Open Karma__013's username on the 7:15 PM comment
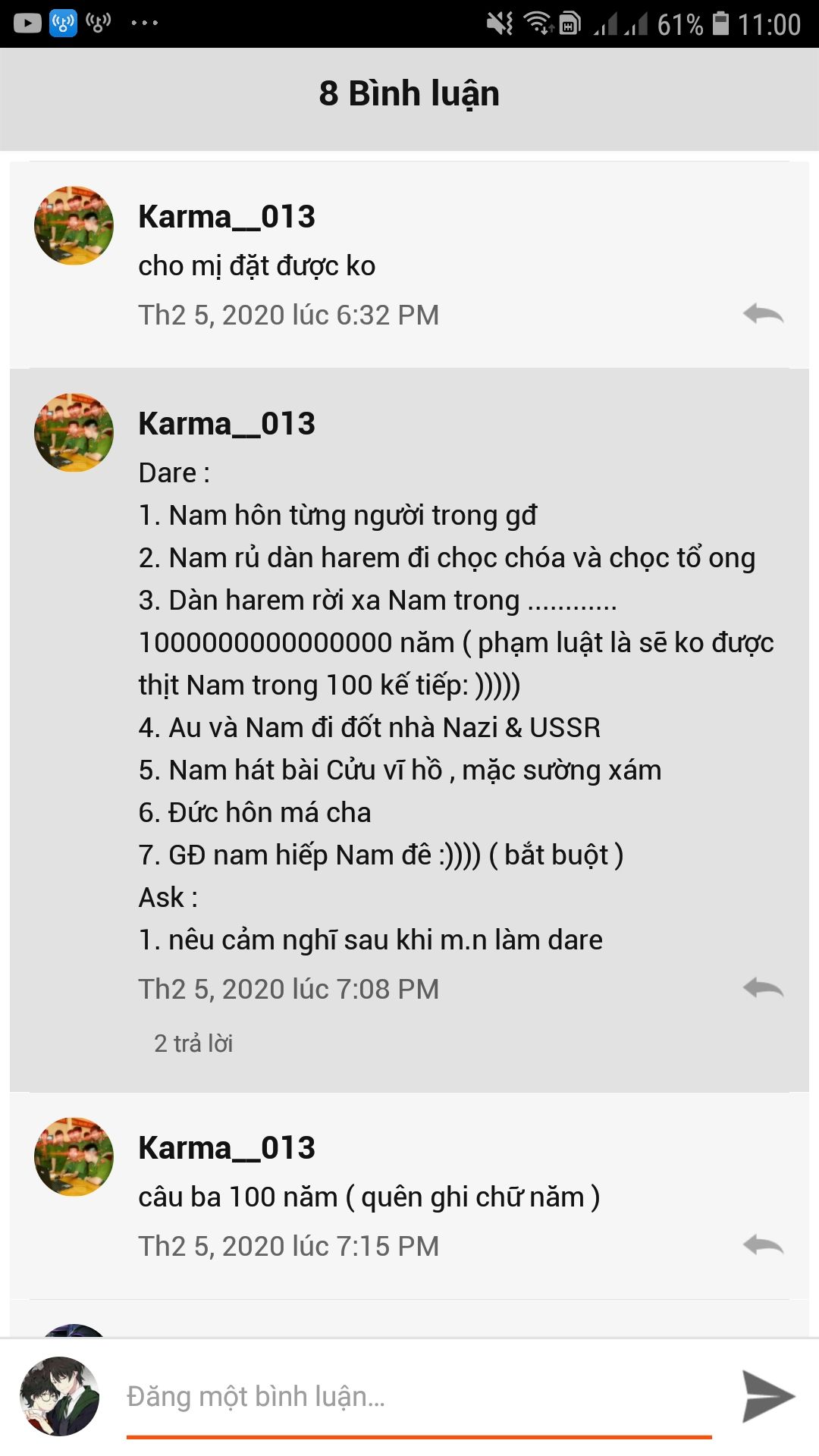Image resolution: width=819 pixels, height=1456 pixels. (x=226, y=1148)
